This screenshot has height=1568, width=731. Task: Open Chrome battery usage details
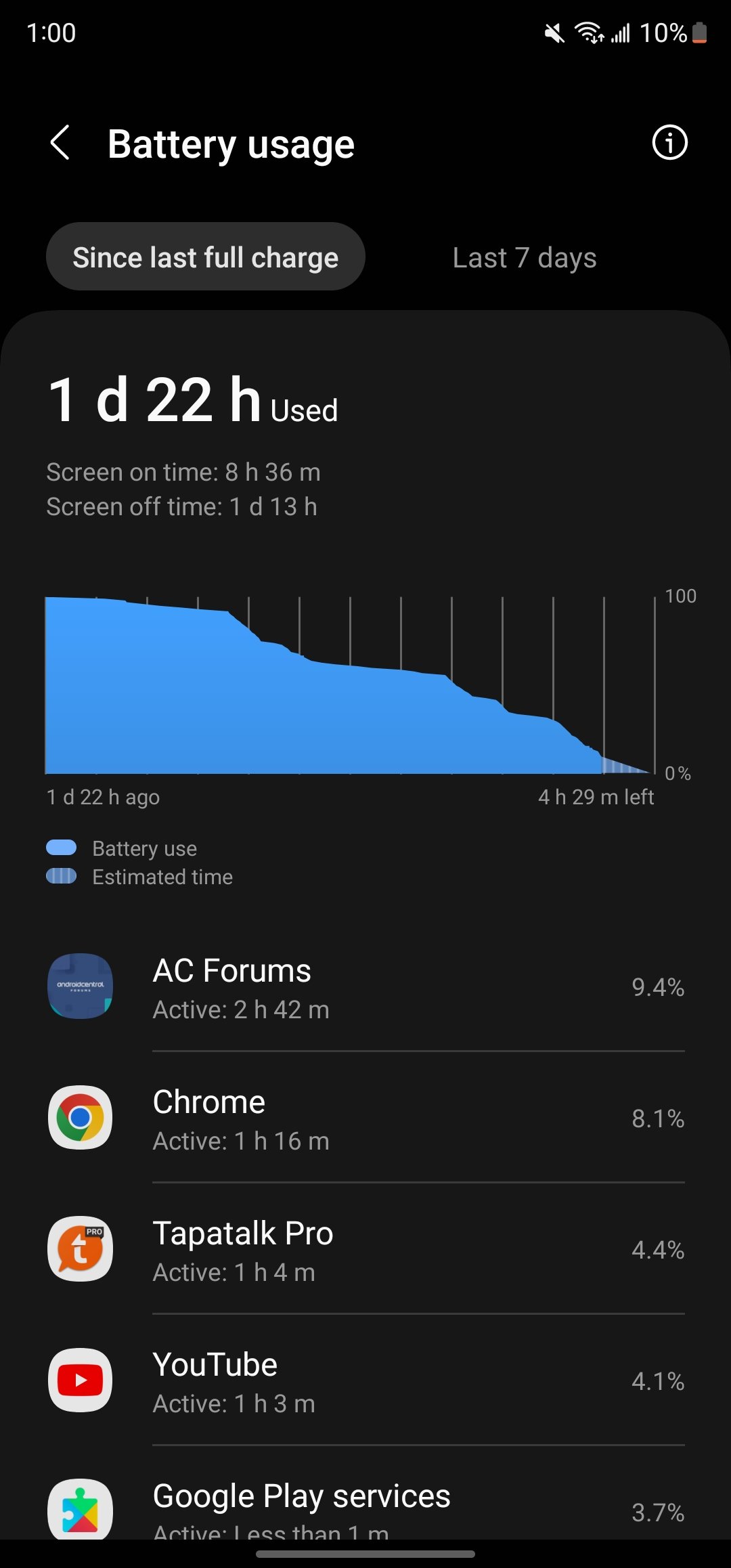(x=365, y=1118)
